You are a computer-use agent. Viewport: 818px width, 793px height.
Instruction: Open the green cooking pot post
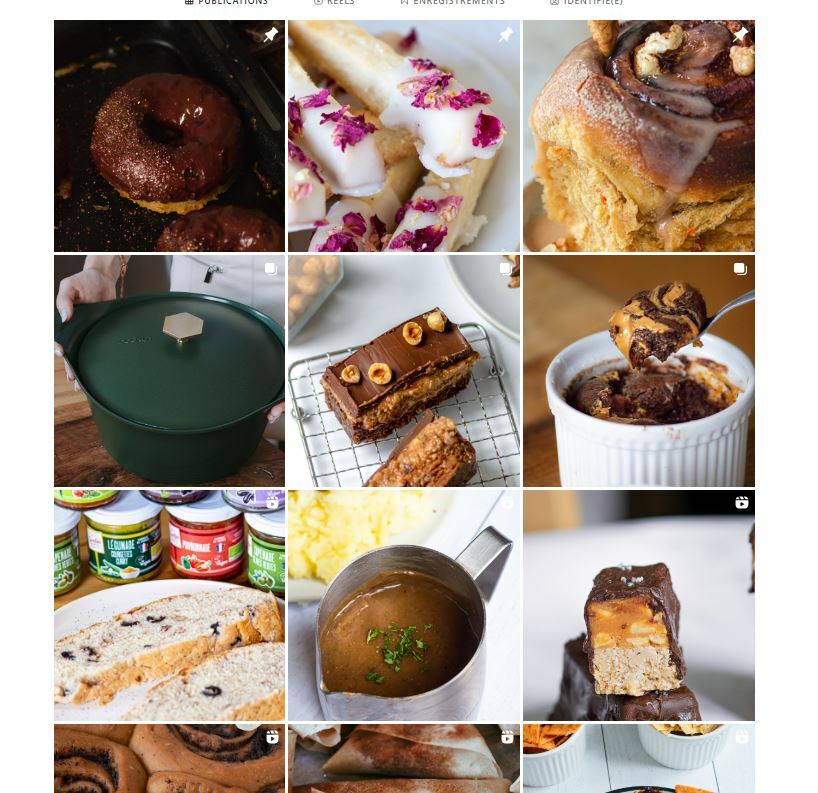(169, 371)
